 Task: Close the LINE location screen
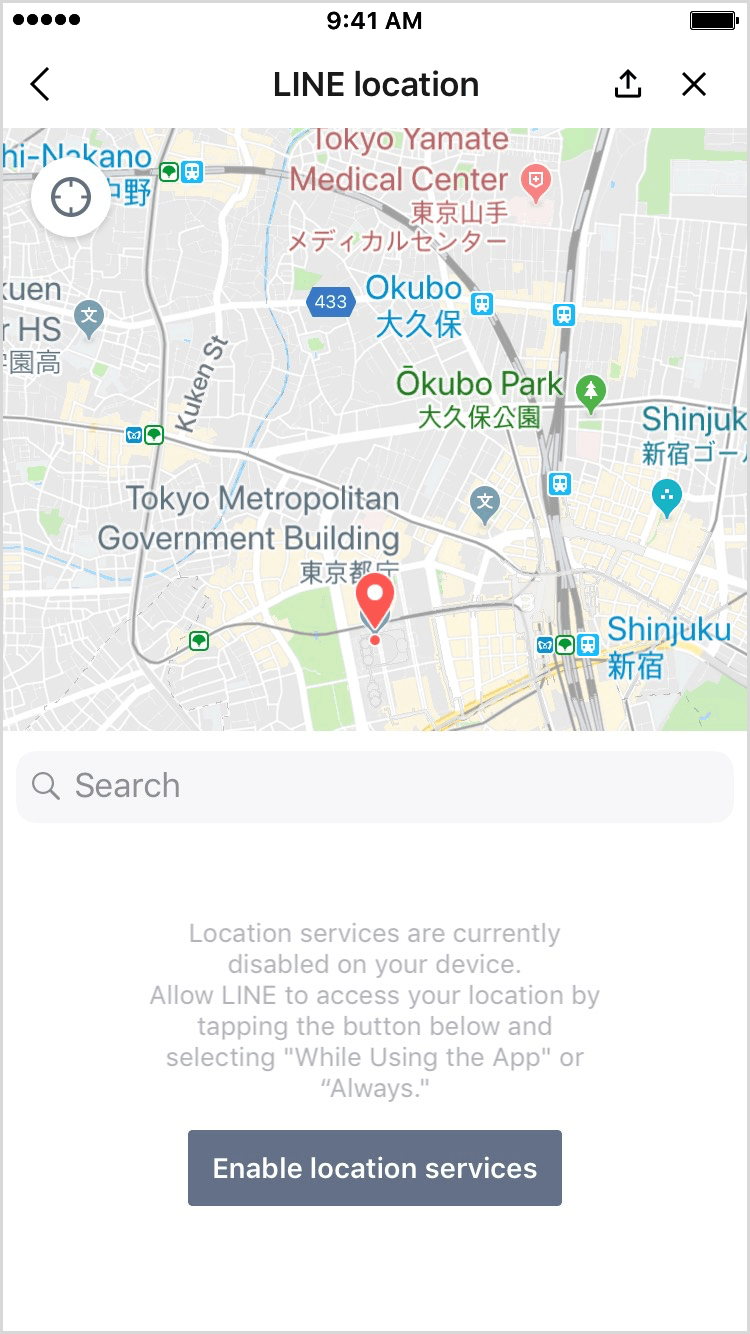(x=694, y=85)
